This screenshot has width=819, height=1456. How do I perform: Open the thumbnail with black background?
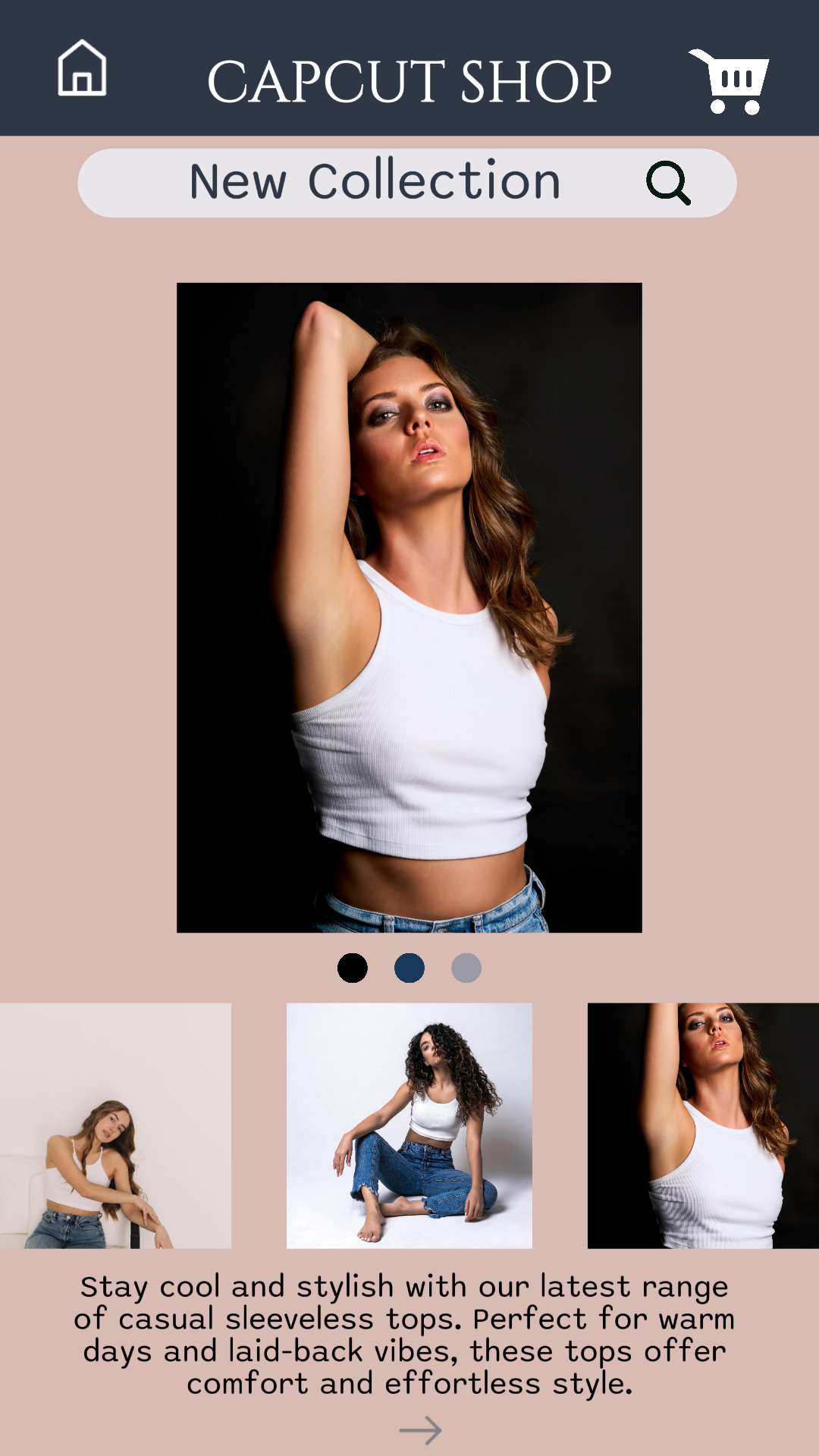(x=703, y=1126)
